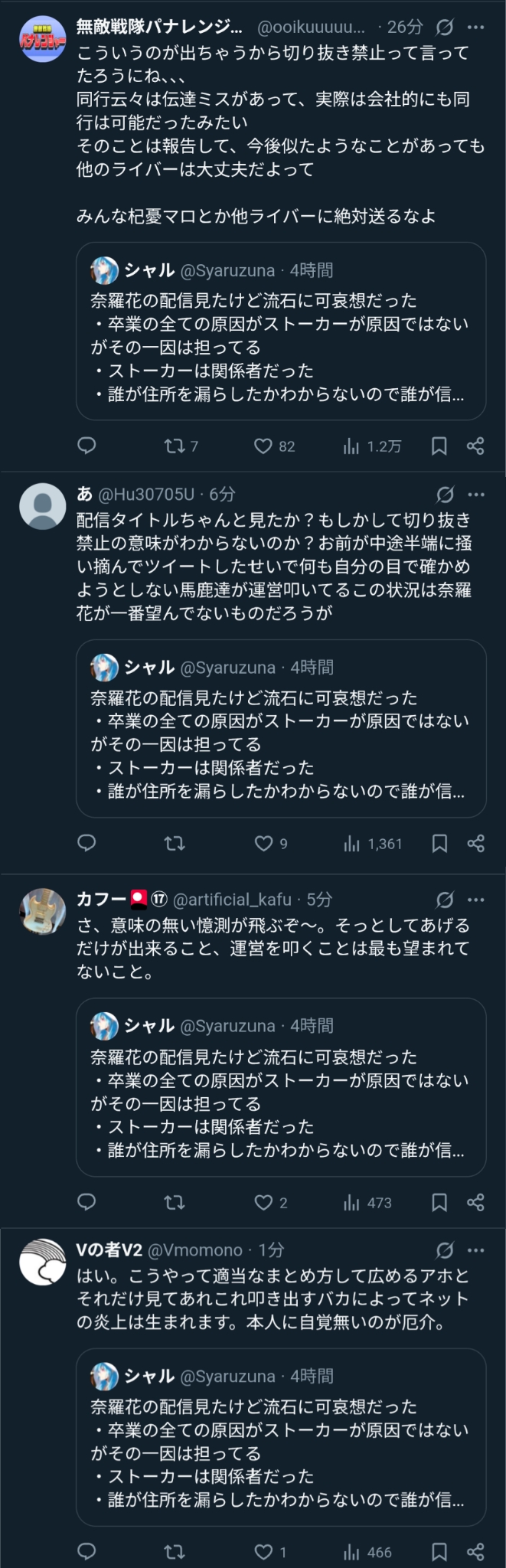Screen dimensions: 506x1568
Task: Reply to the post by @Hu30705U
Action: (x=87, y=843)
